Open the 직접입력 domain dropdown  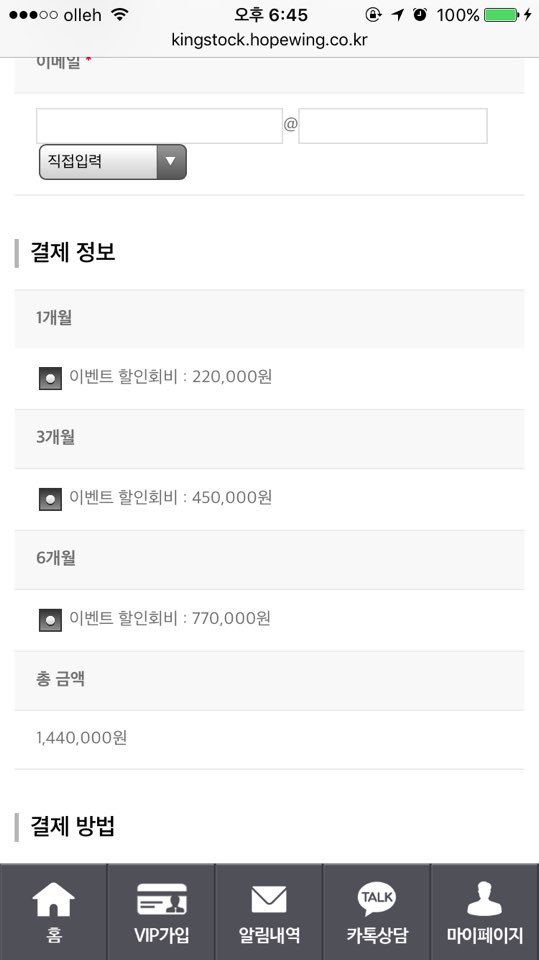pos(113,162)
